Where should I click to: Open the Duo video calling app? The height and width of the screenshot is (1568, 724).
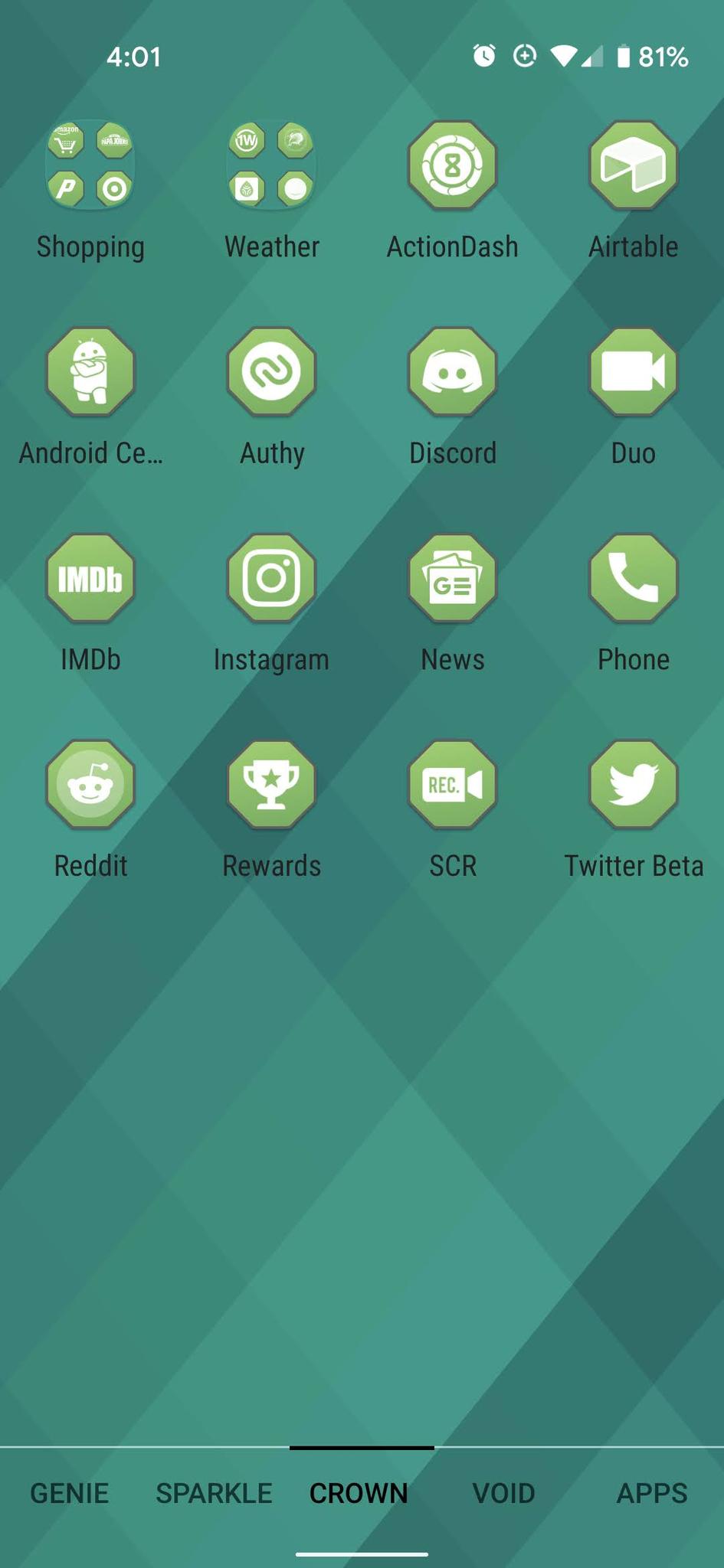coord(633,371)
